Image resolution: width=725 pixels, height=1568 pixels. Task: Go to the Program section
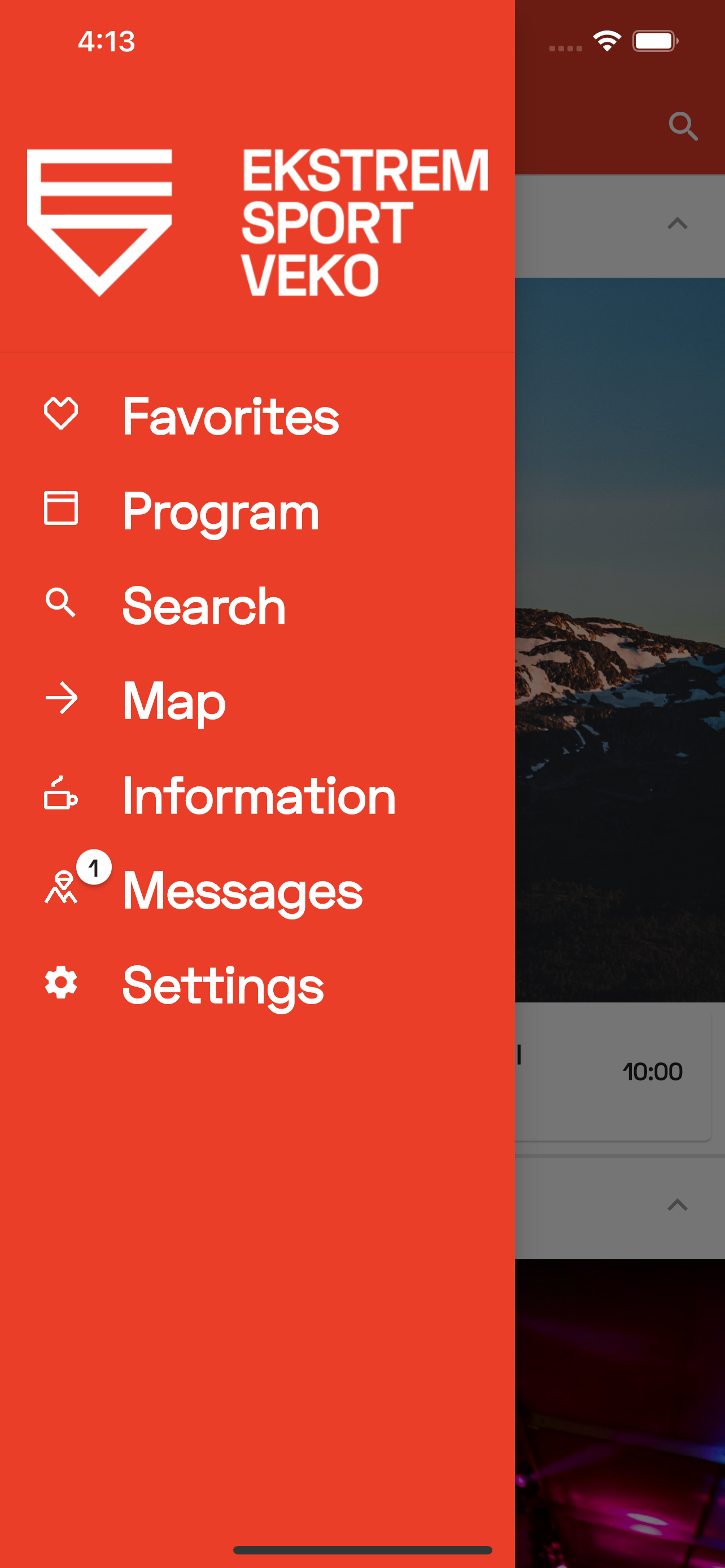click(x=220, y=511)
